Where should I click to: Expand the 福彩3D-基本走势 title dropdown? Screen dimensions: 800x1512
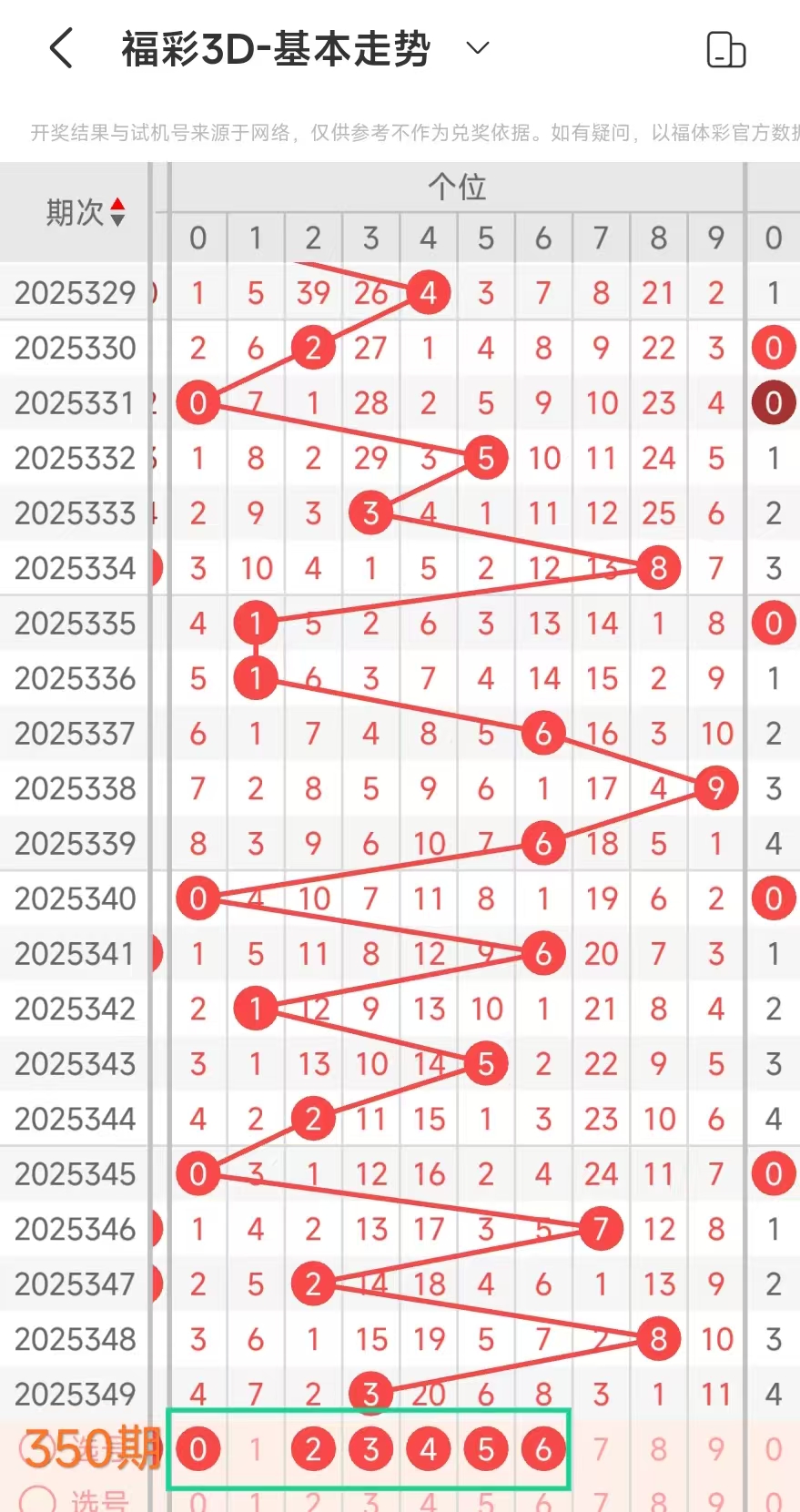478,48
